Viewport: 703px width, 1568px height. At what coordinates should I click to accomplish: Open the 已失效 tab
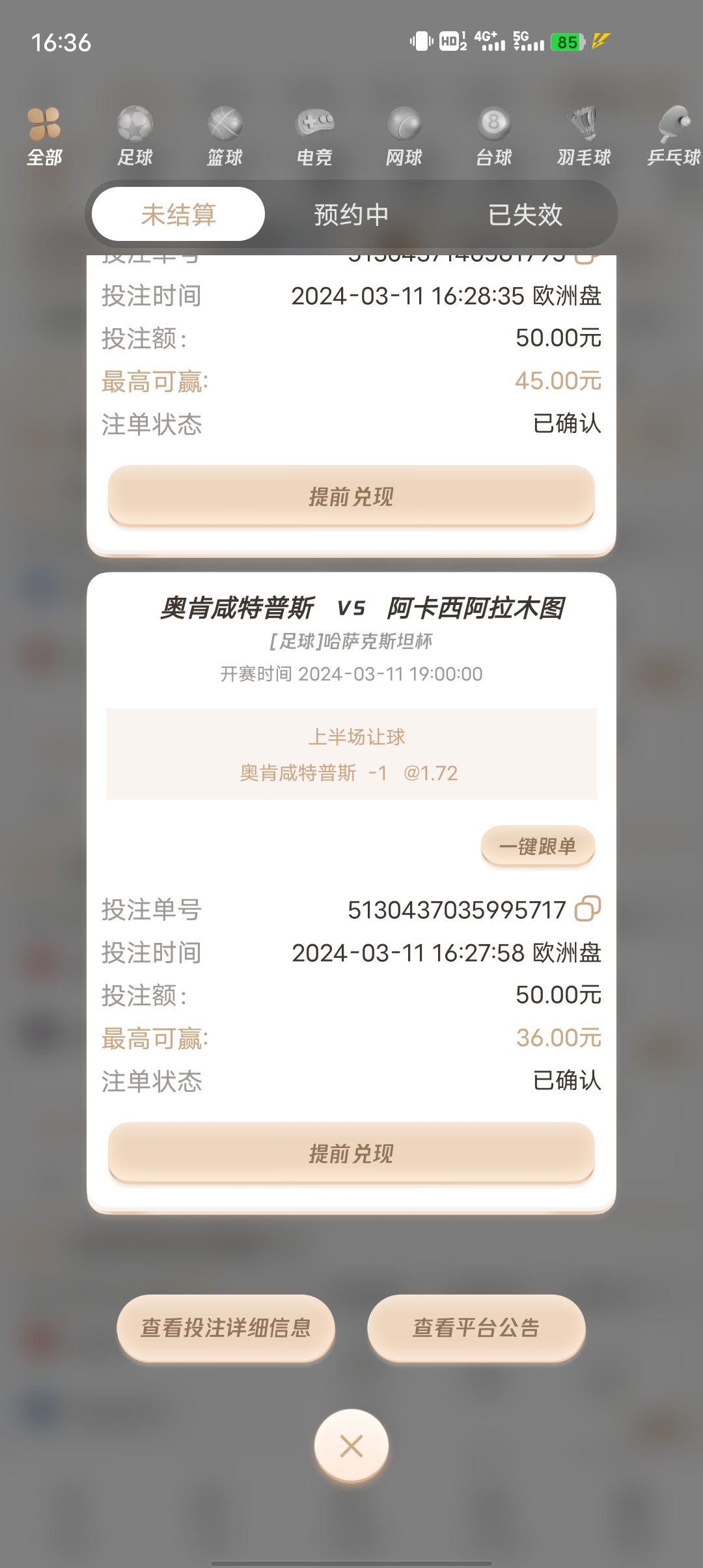coord(525,214)
